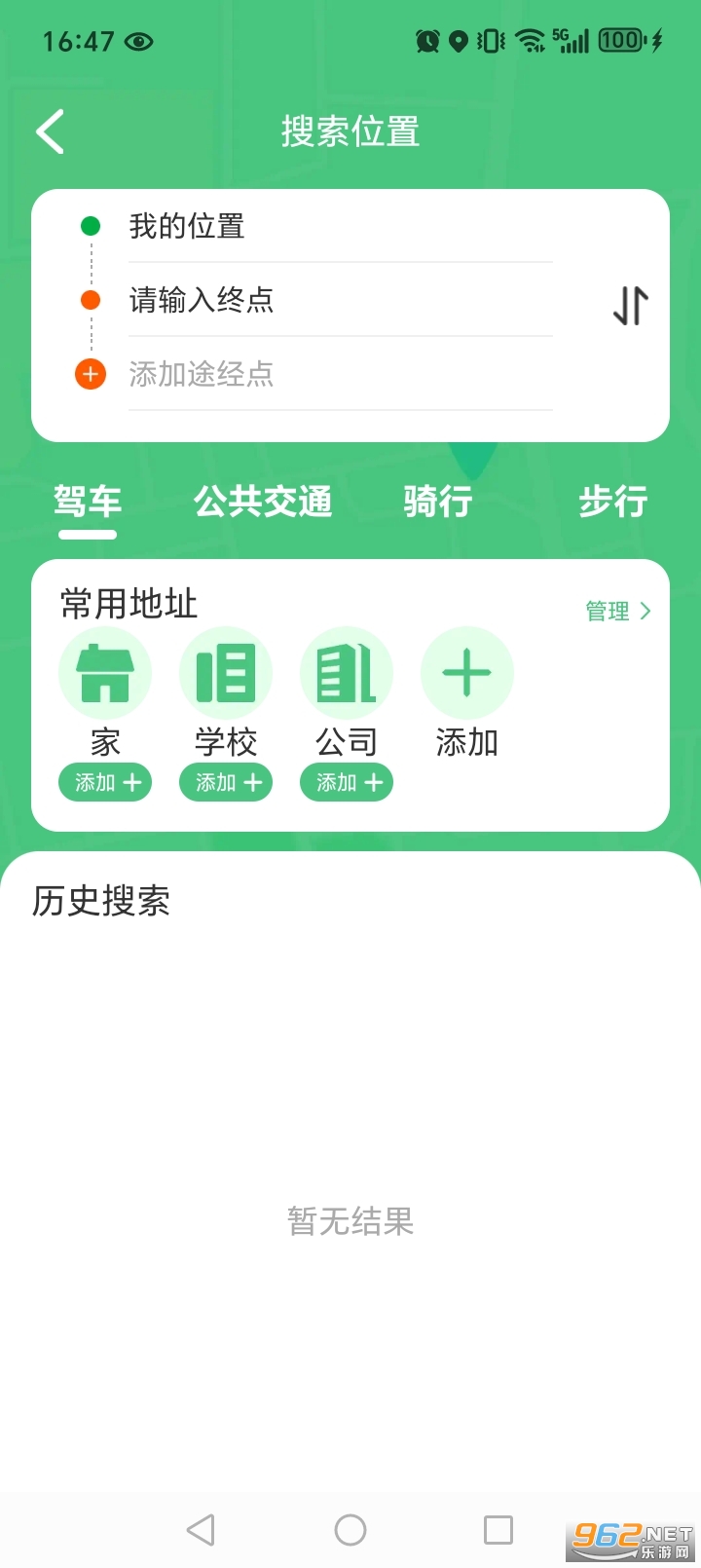This screenshot has width=701, height=1568.
Task: Tap 我的位置 starting point field
Action: point(341,225)
